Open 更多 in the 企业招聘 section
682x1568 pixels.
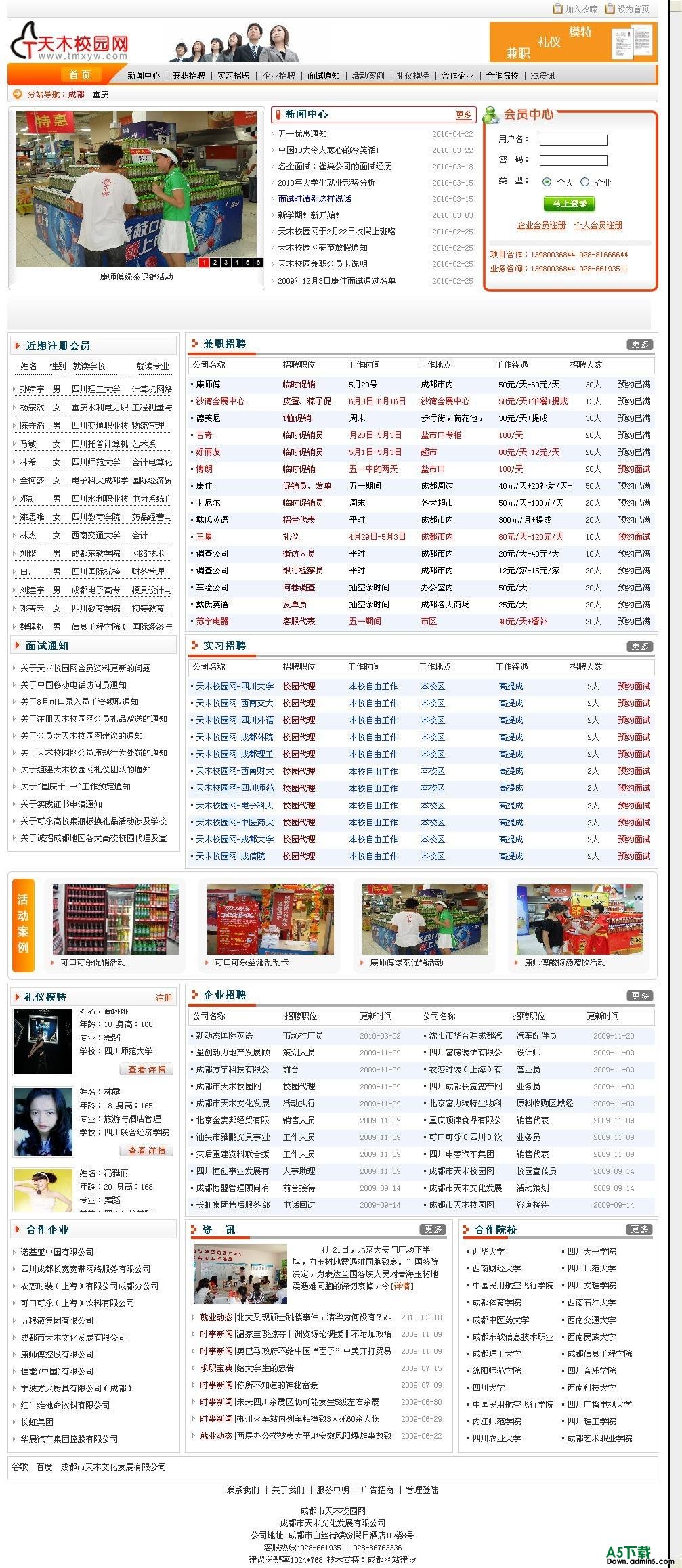click(639, 996)
